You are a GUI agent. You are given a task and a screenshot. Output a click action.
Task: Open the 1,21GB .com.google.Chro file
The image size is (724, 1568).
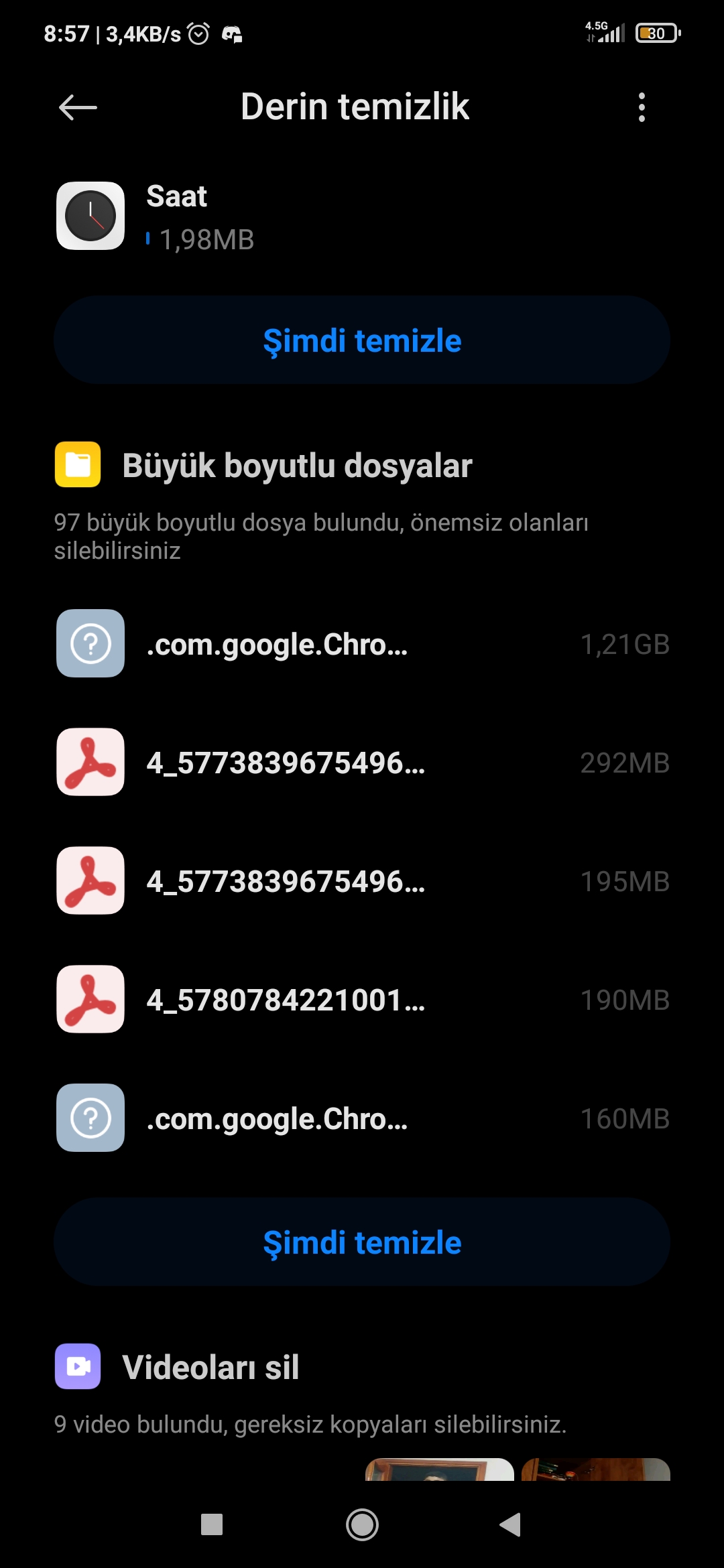coord(362,644)
